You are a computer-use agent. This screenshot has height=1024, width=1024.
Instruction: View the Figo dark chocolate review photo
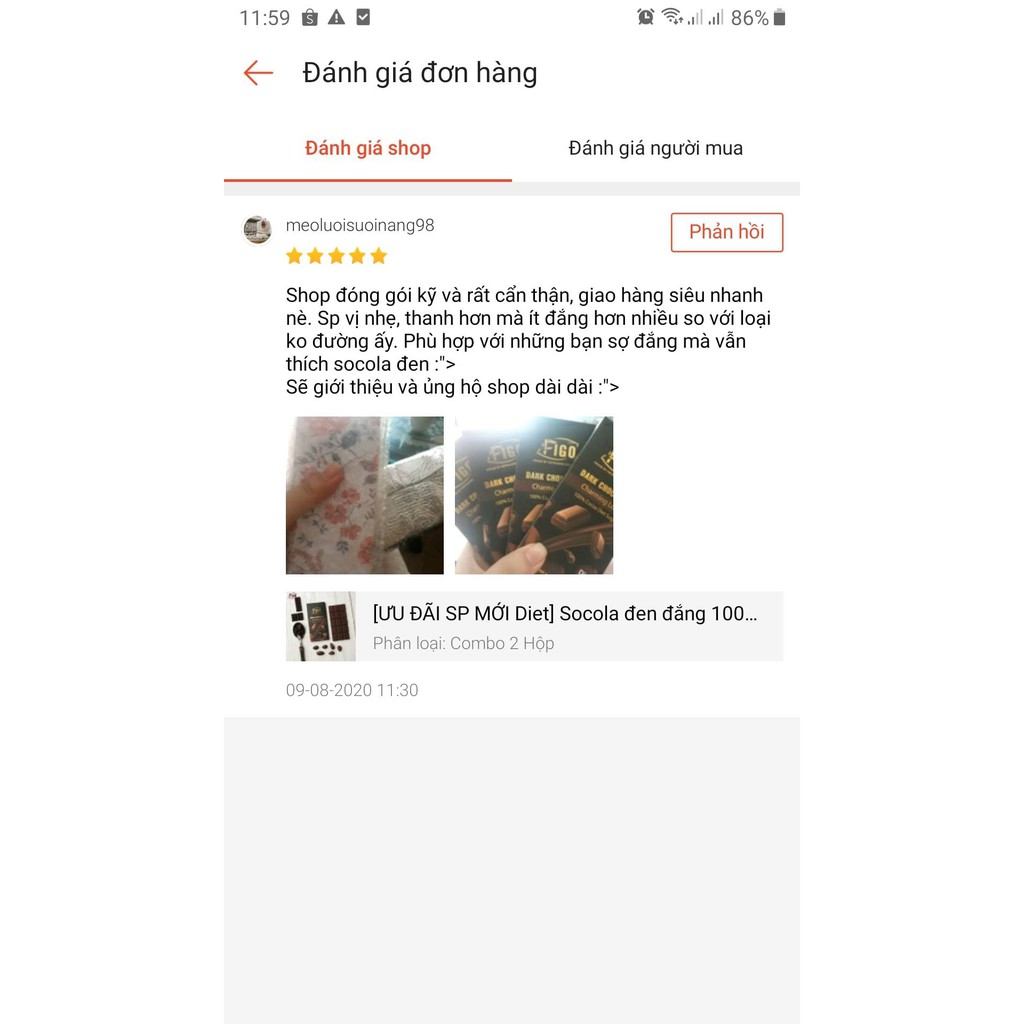click(534, 495)
